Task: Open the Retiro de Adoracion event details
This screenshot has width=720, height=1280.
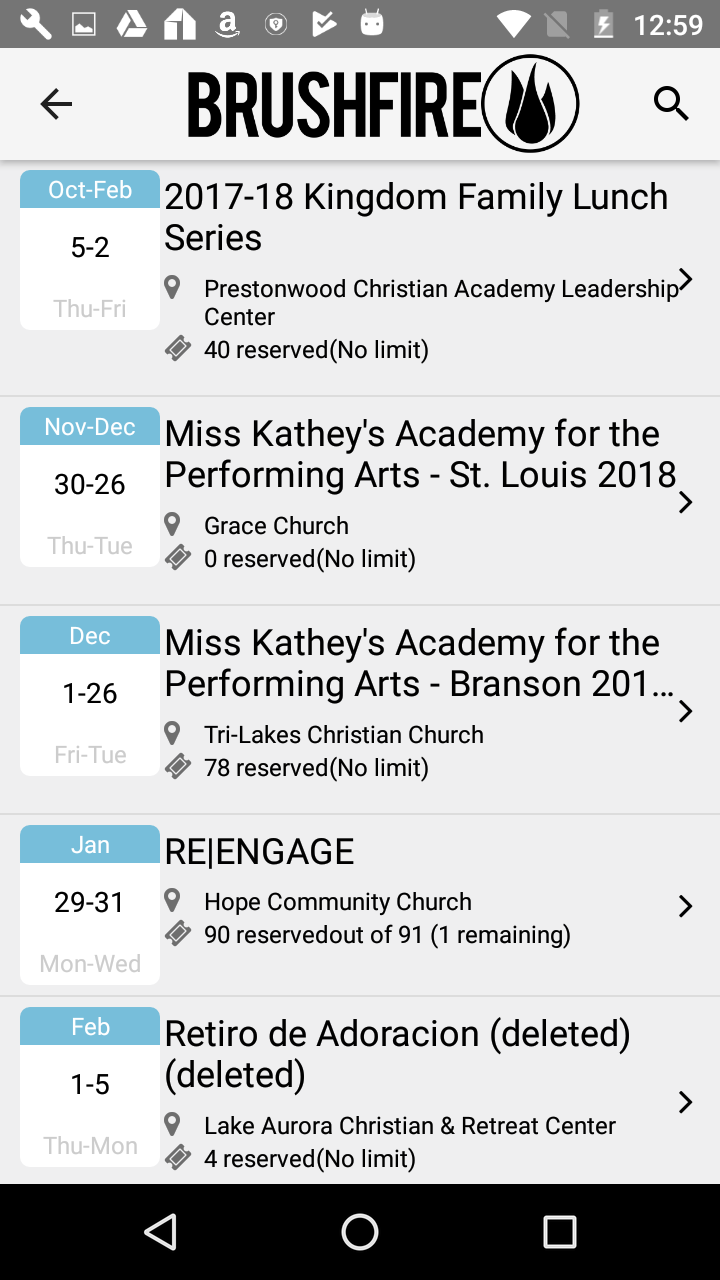Action: point(686,1102)
